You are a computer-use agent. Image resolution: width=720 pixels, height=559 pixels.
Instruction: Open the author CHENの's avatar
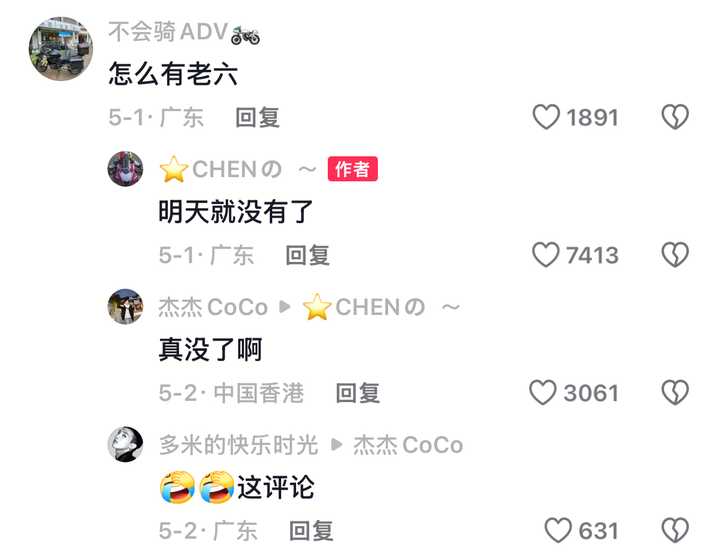click(126, 169)
